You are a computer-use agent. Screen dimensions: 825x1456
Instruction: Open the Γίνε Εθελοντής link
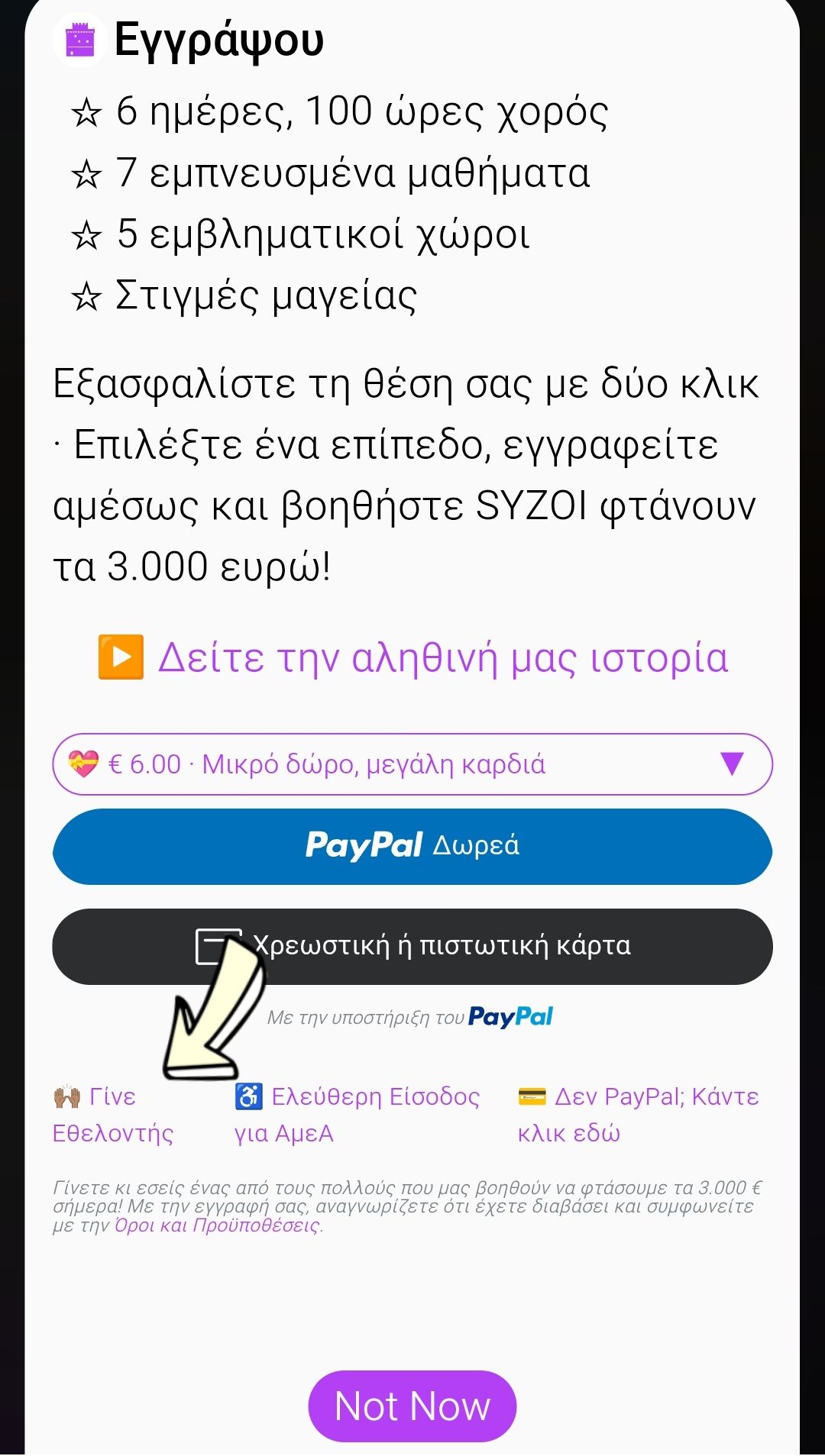pyautogui.click(x=112, y=1115)
